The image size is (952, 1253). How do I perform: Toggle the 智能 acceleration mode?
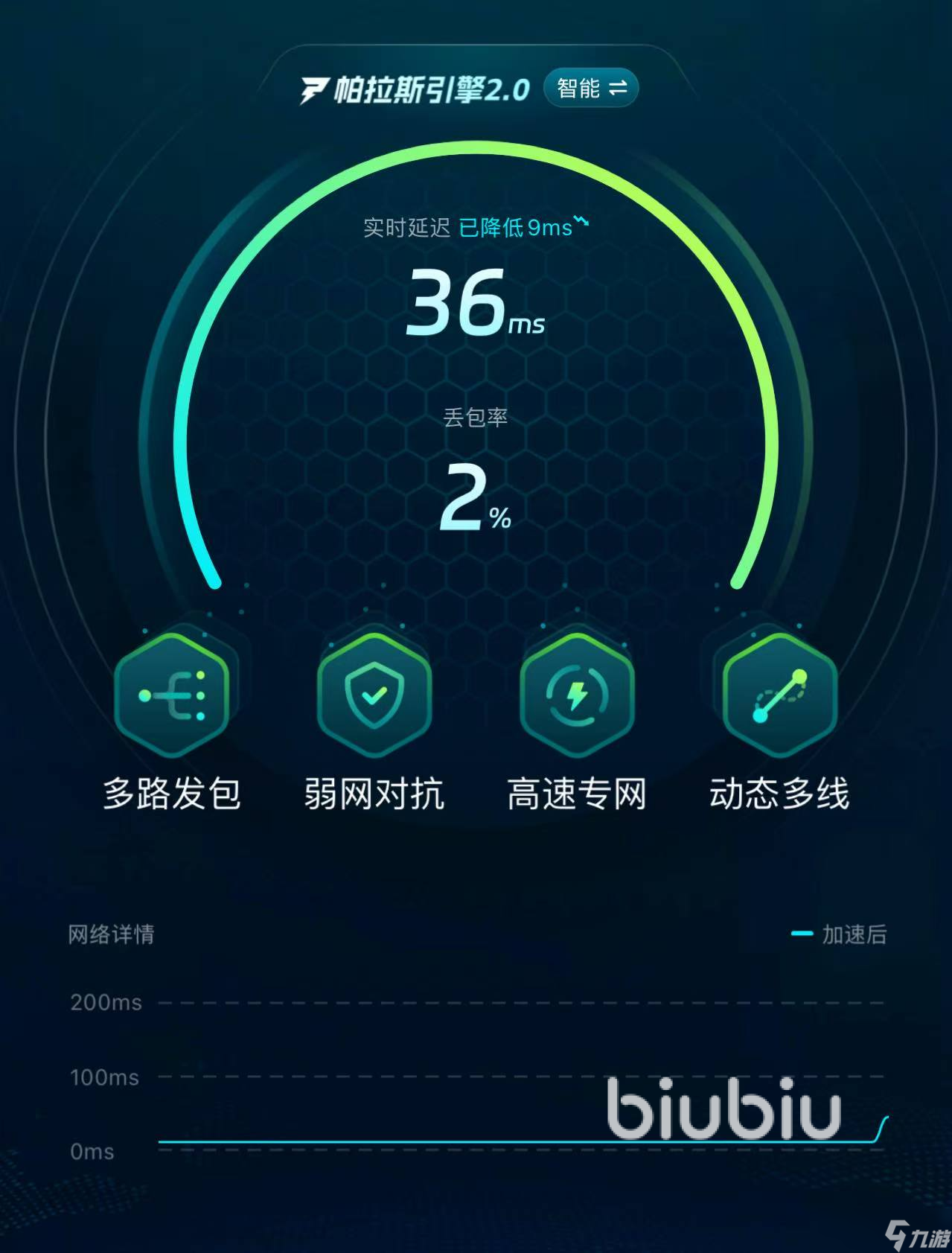point(590,89)
